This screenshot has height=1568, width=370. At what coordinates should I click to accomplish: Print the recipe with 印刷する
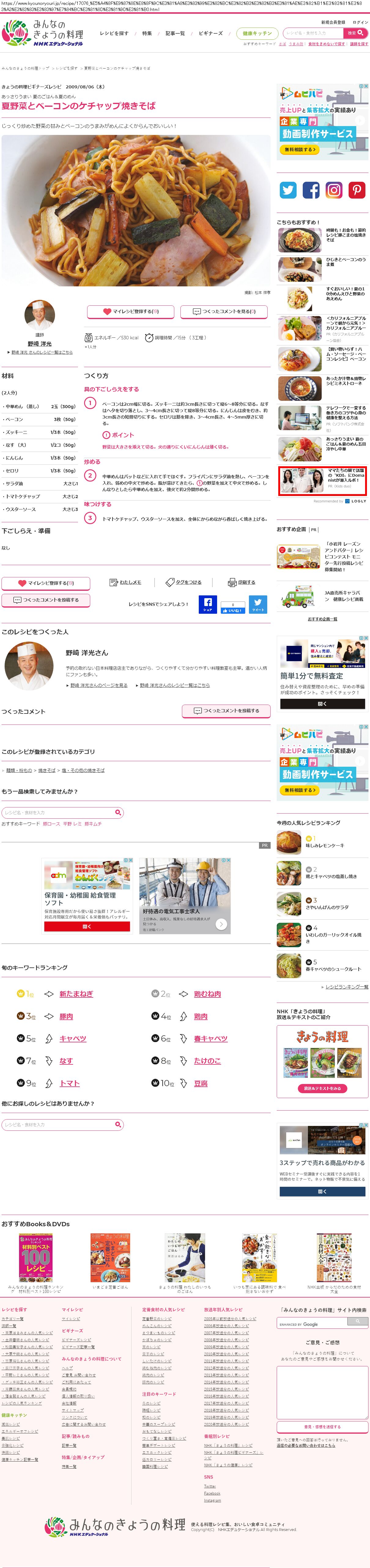tap(242, 583)
